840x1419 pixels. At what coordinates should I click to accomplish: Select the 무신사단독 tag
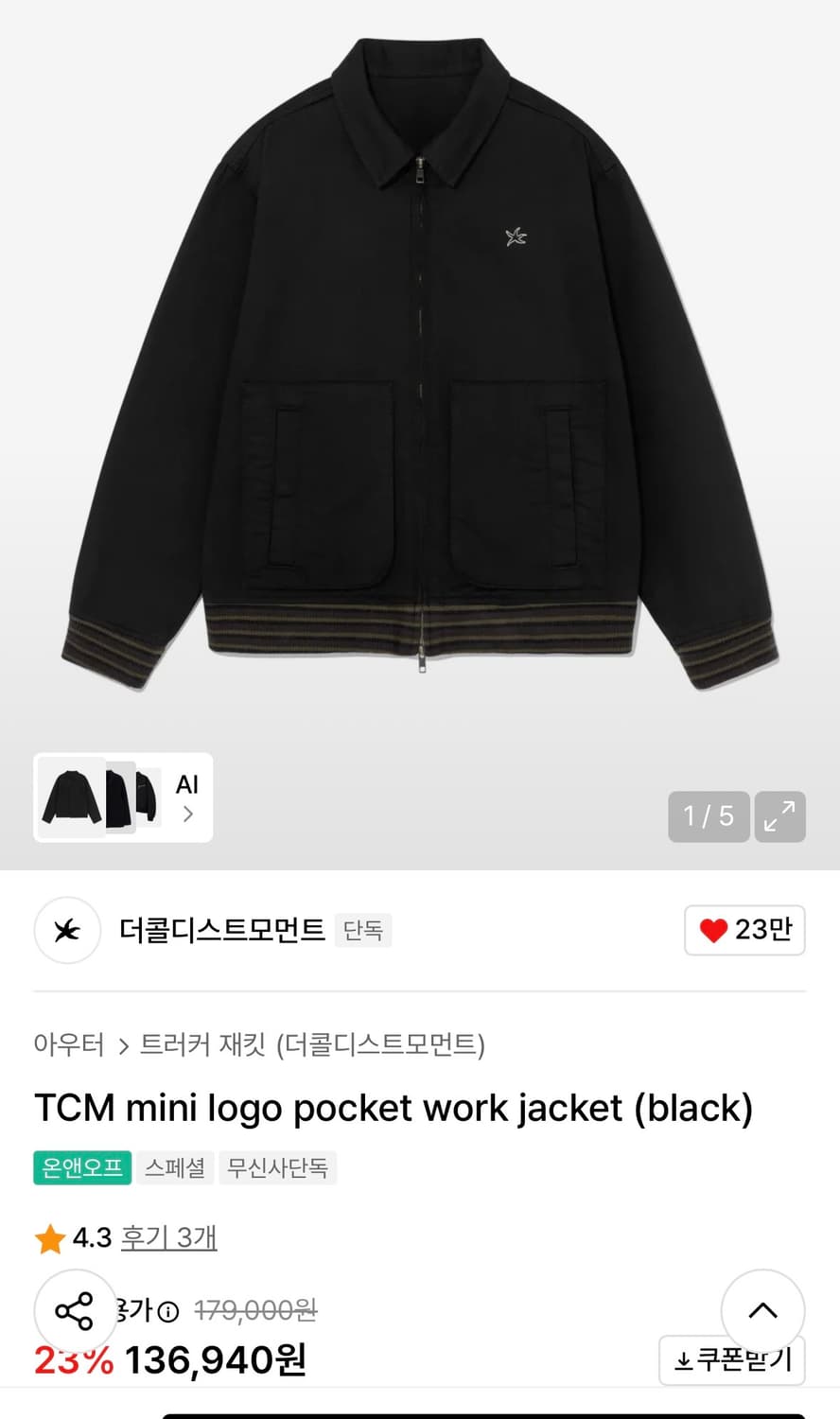click(278, 1168)
